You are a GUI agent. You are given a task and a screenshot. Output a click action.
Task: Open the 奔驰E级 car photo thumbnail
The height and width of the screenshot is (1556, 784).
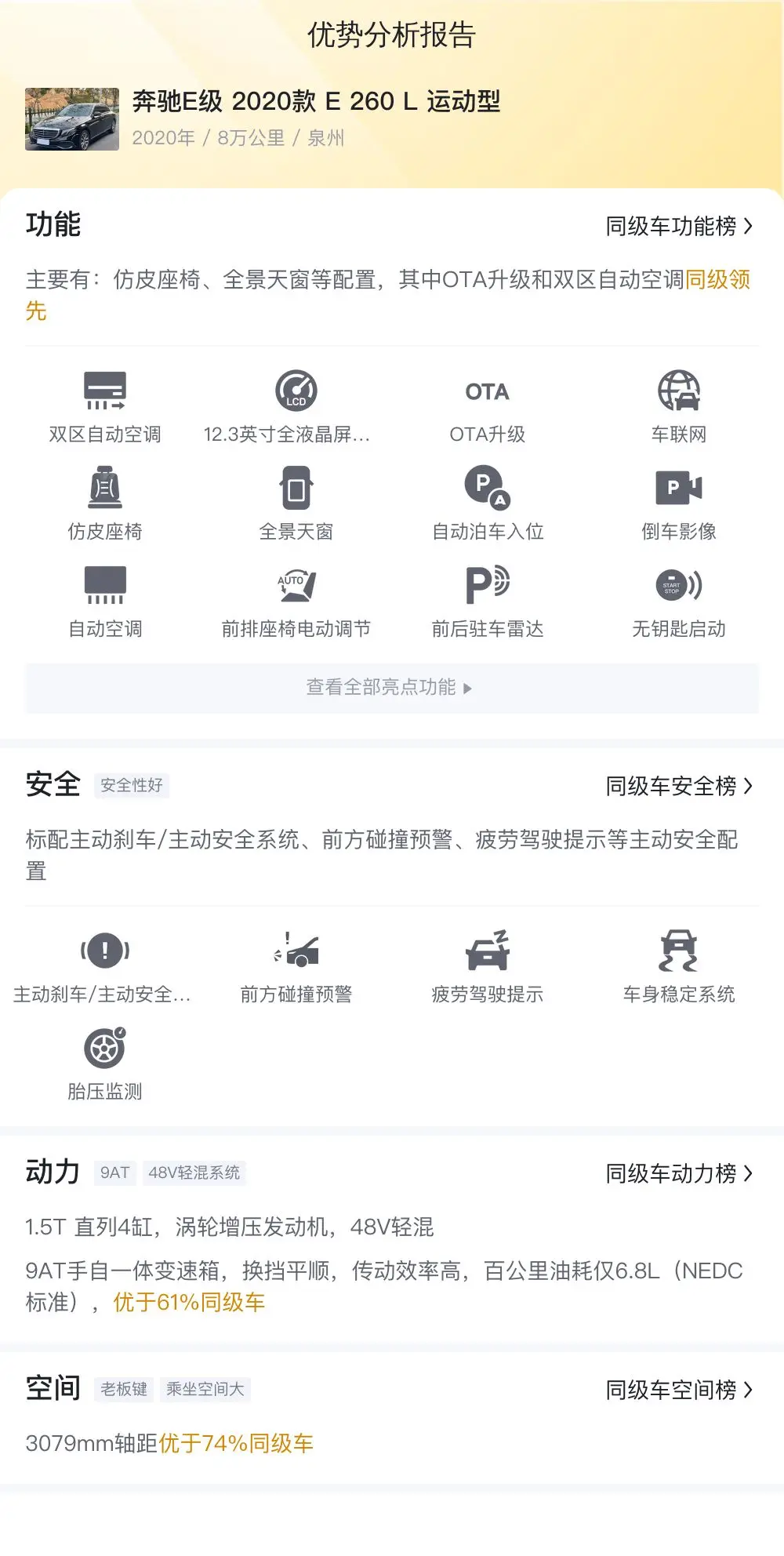(x=72, y=119)
